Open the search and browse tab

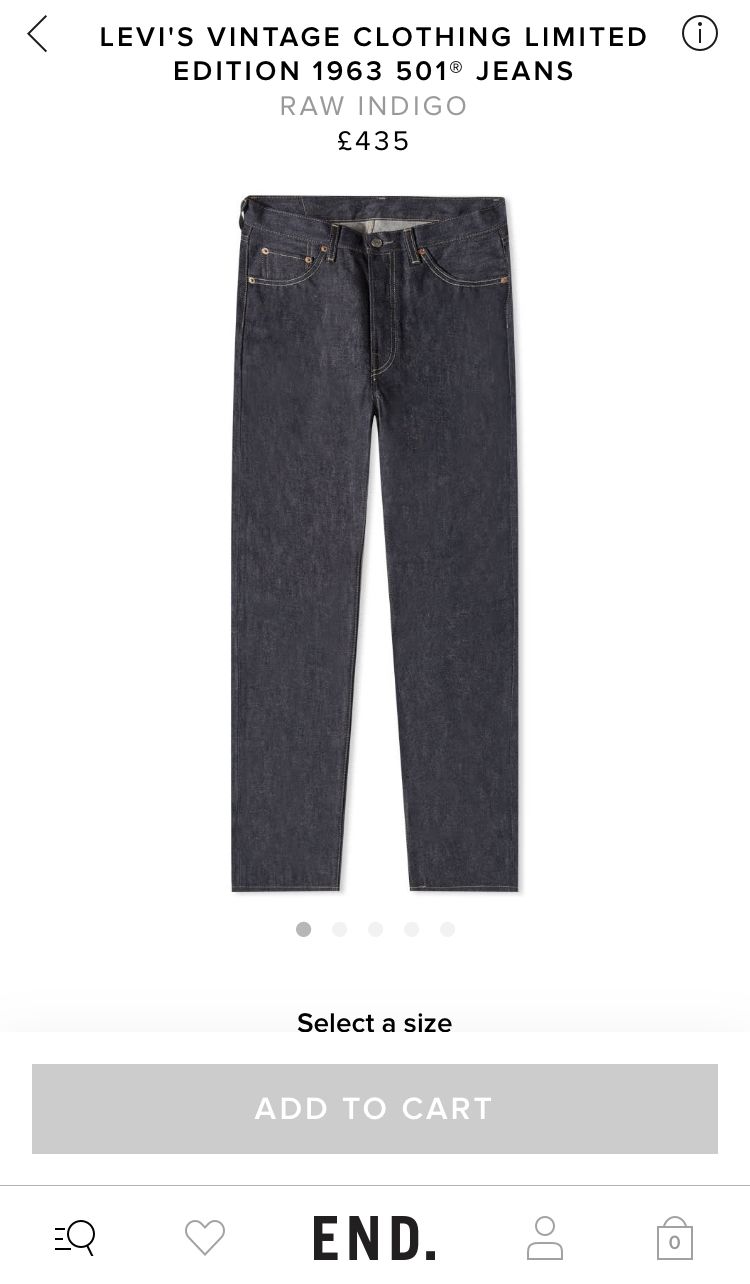(75, 1238)
